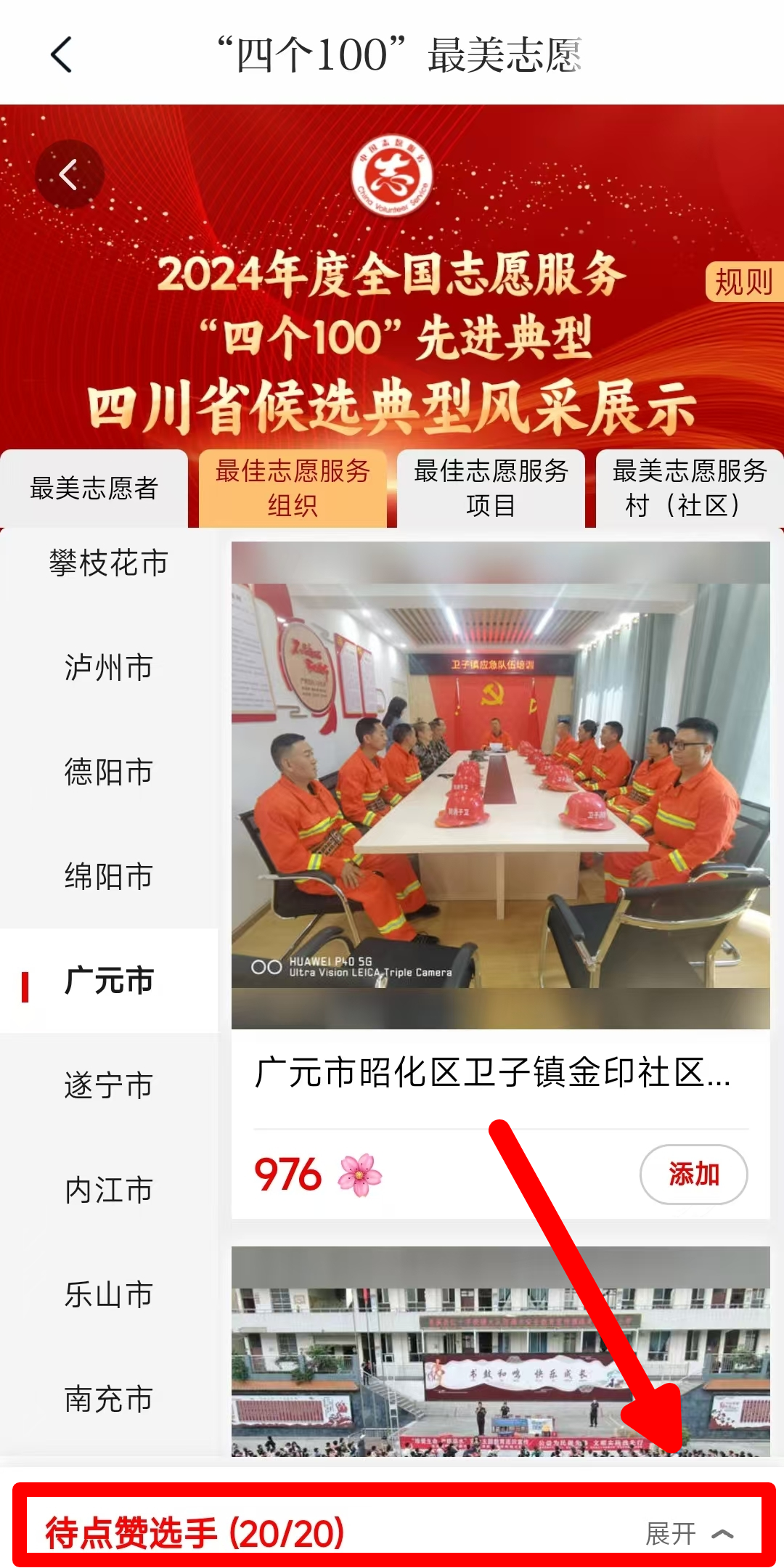Choose 泸州市 from the city list
Image resolution: width=784 pixels, height=1568 pixels.
[109, 668]
